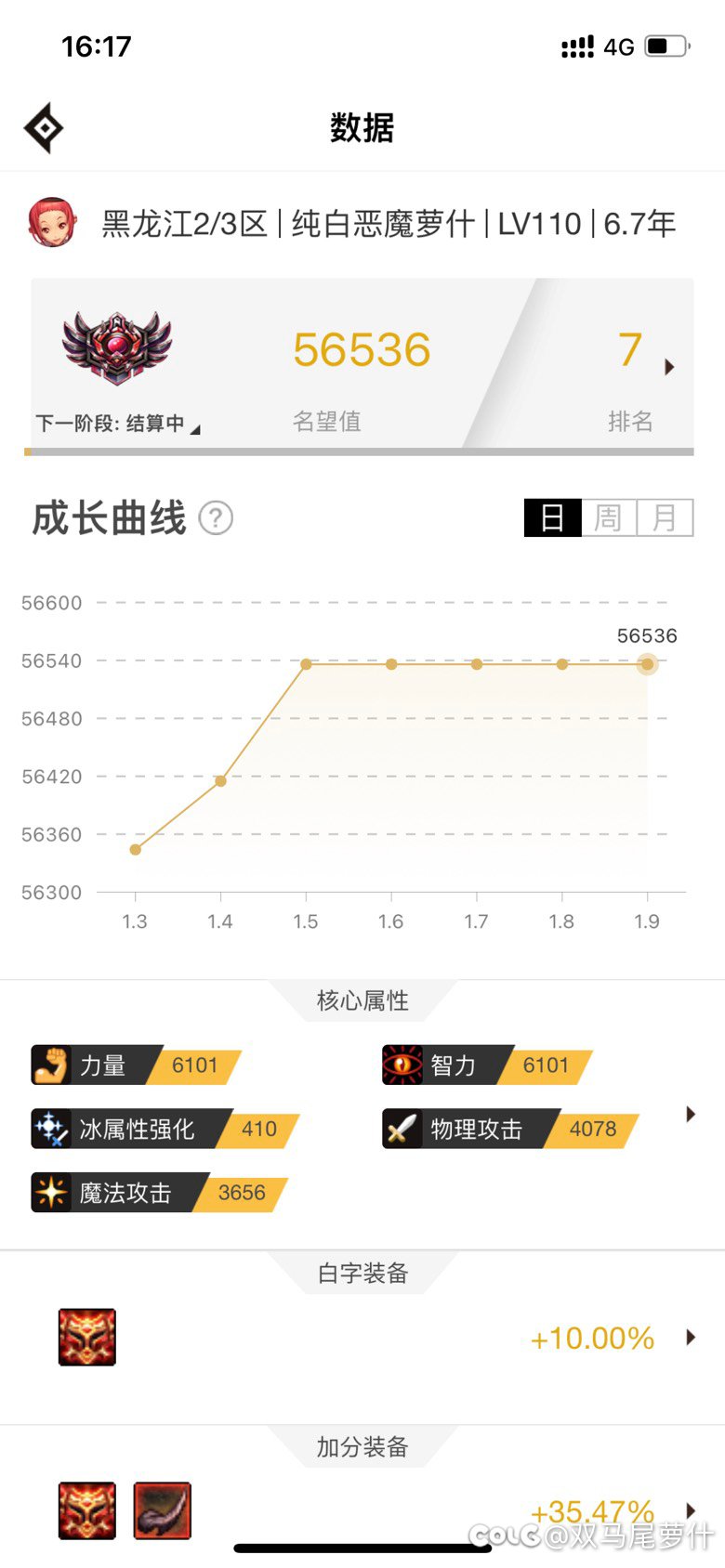Click the 白字装备 equipment thumbnail
Viewport: 725px width, 1568px height.
86,1338
